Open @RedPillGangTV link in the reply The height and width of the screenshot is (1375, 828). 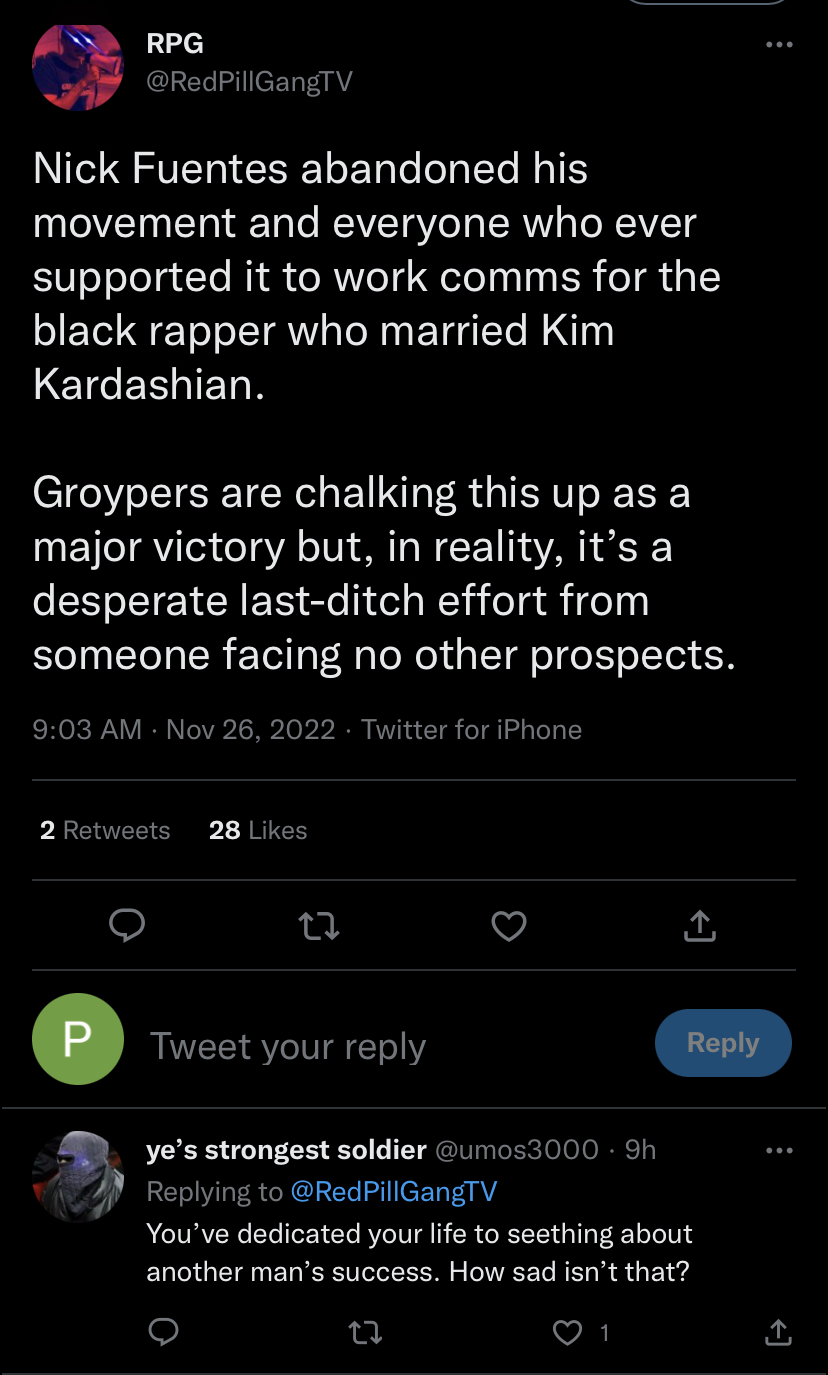393,1191
